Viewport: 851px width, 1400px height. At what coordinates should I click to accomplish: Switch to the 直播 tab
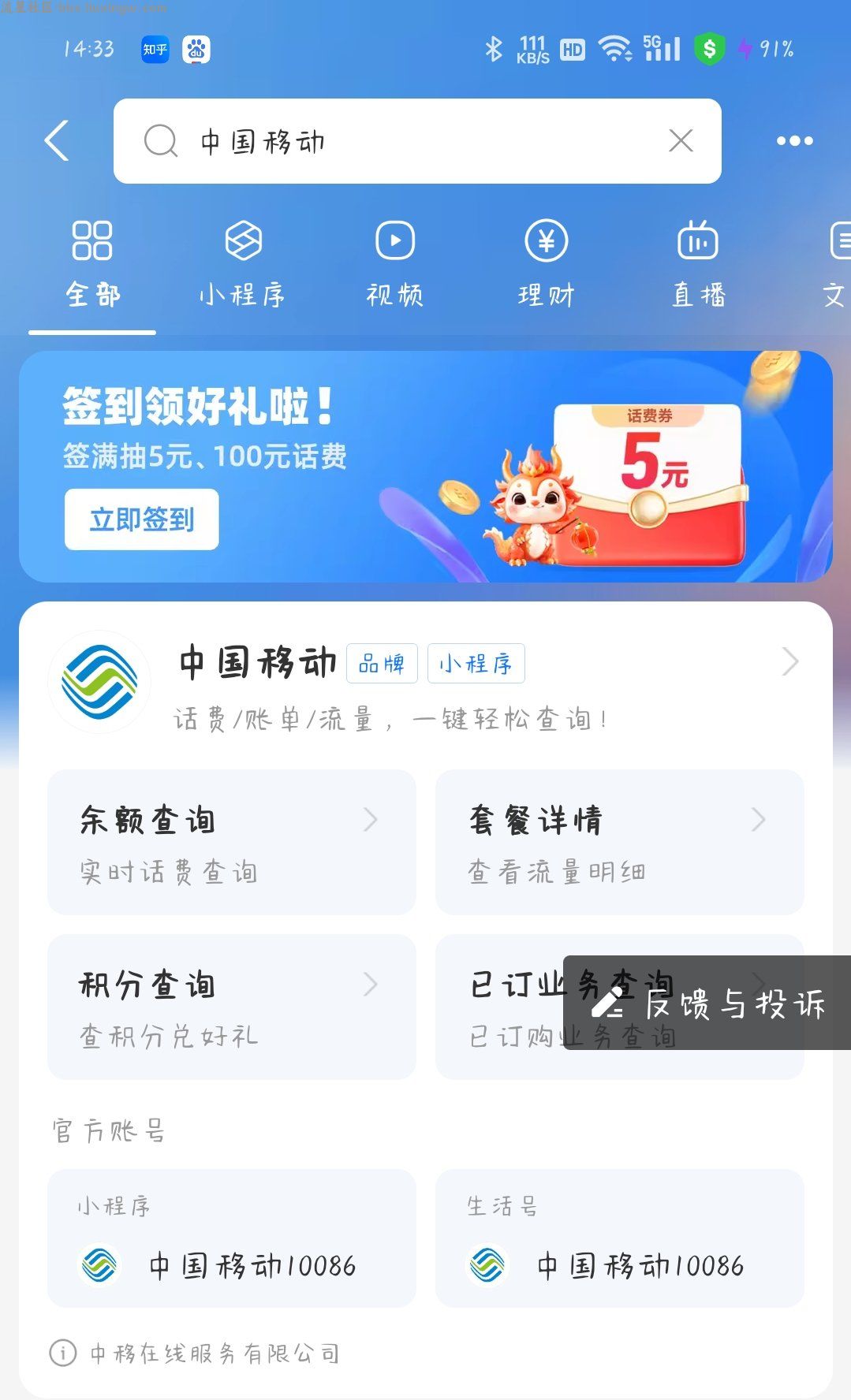(698, 264)
